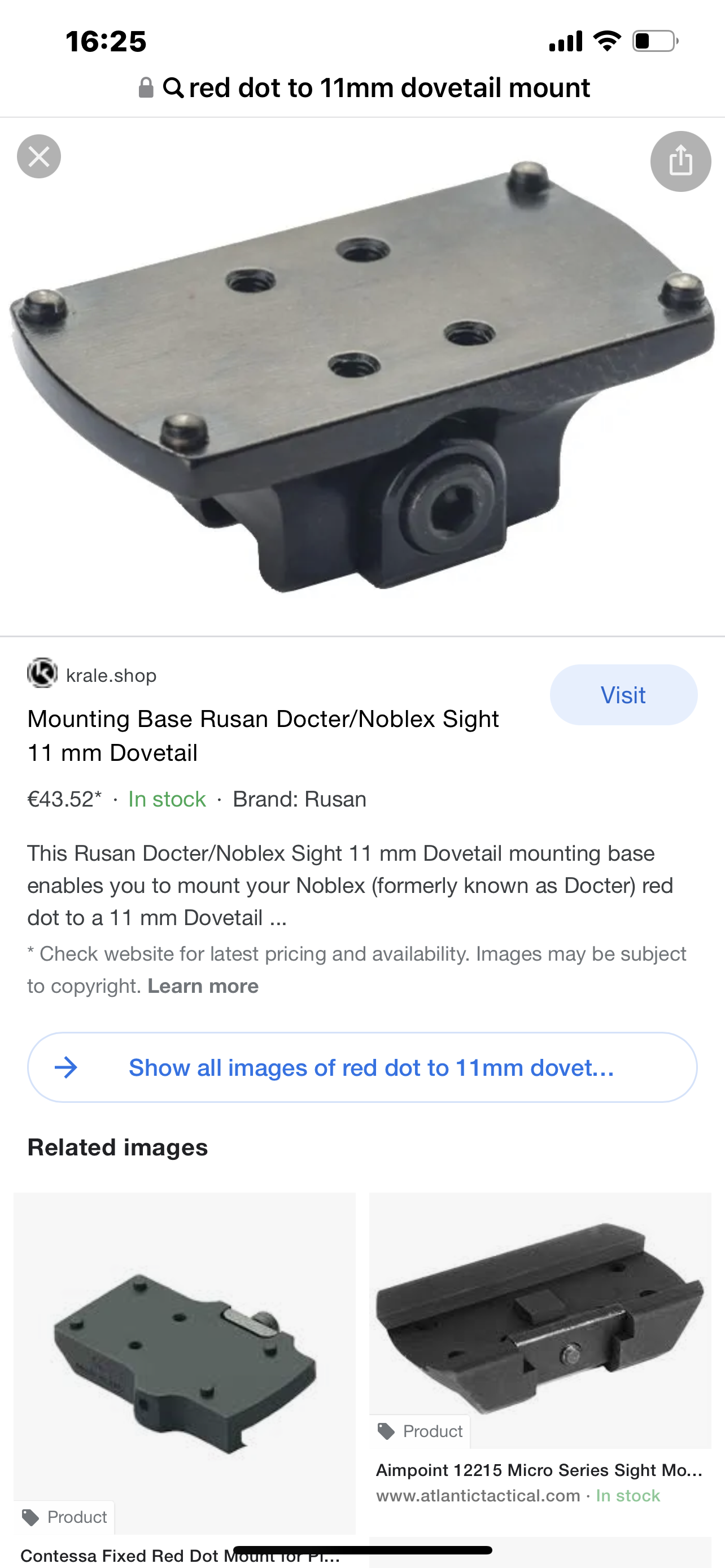Open the Aimpoint 12215 Micro Series result
Image resolution: width=725 pixels, height=1568 pixels.
(x=539, y=1470)
